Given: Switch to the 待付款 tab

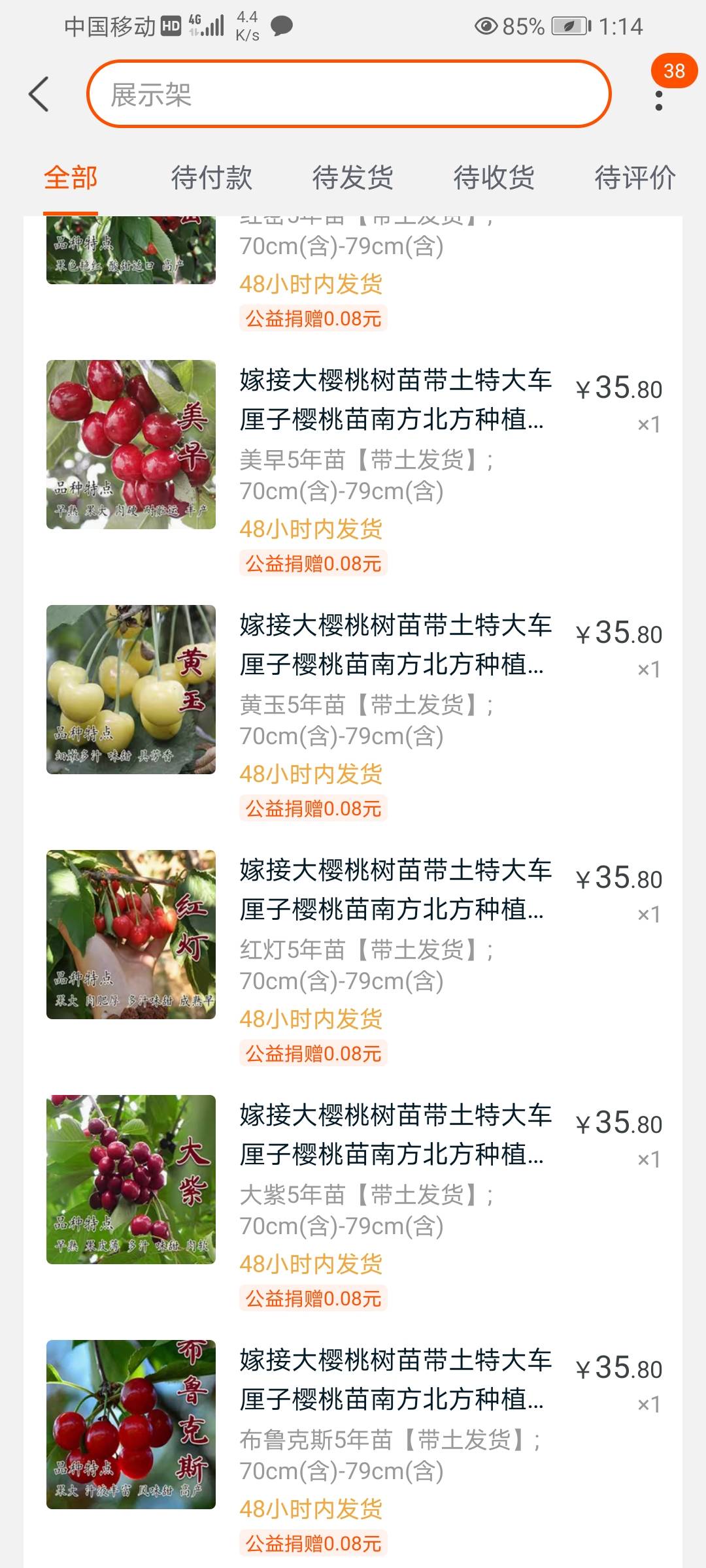Looking at the screenshot, I should pyautogui.click(x=211, y=178).
